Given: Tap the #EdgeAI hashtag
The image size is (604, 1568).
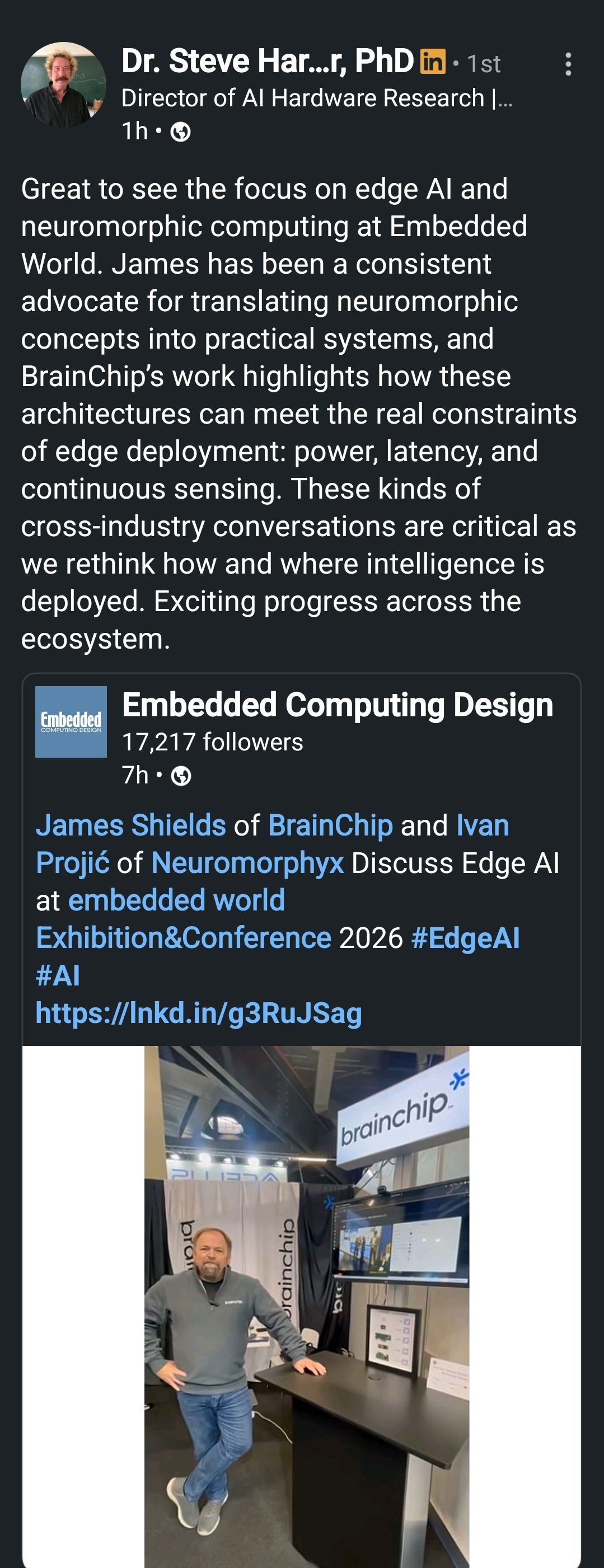Looking at the screenshot, I should tap(465, 938).
